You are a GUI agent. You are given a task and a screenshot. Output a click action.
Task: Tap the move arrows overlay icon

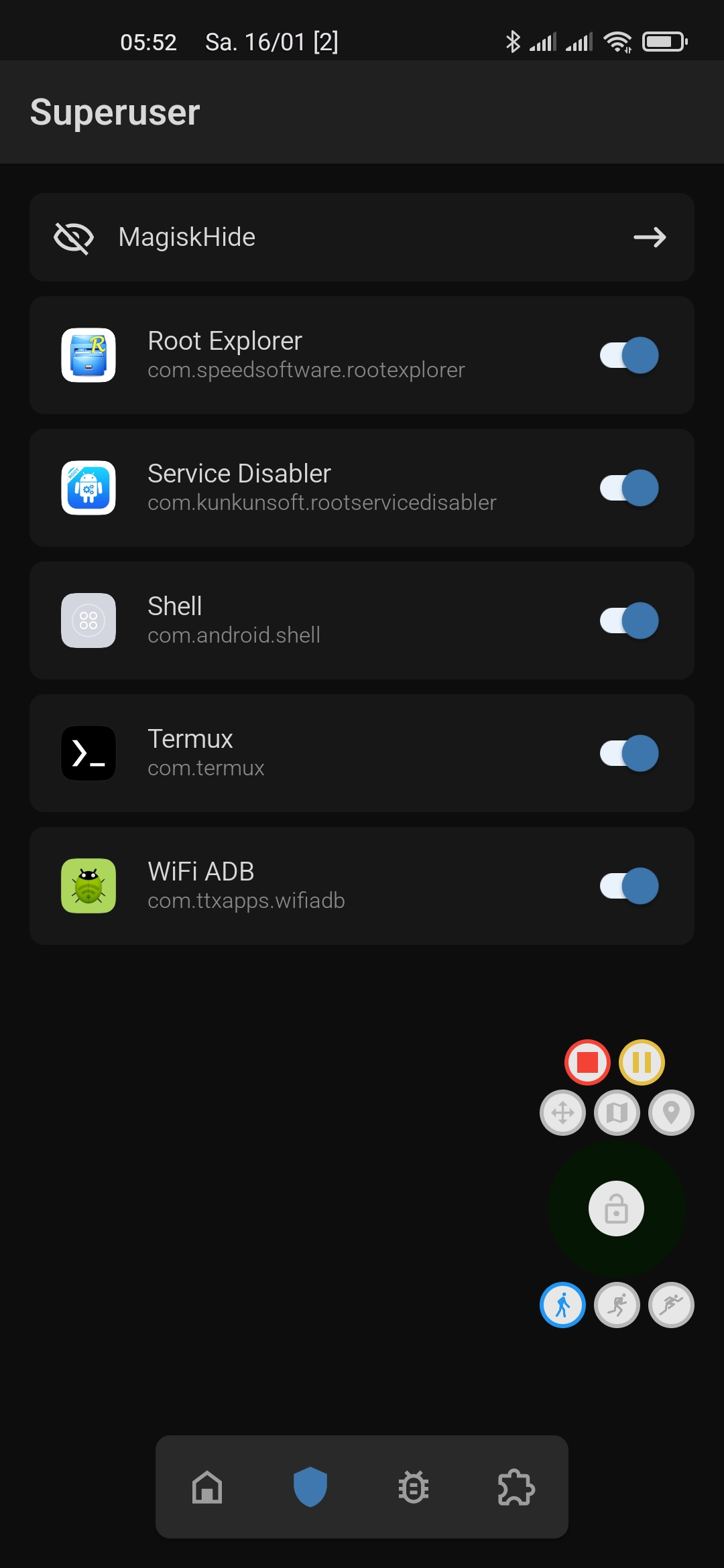(x=563, y=1113)
